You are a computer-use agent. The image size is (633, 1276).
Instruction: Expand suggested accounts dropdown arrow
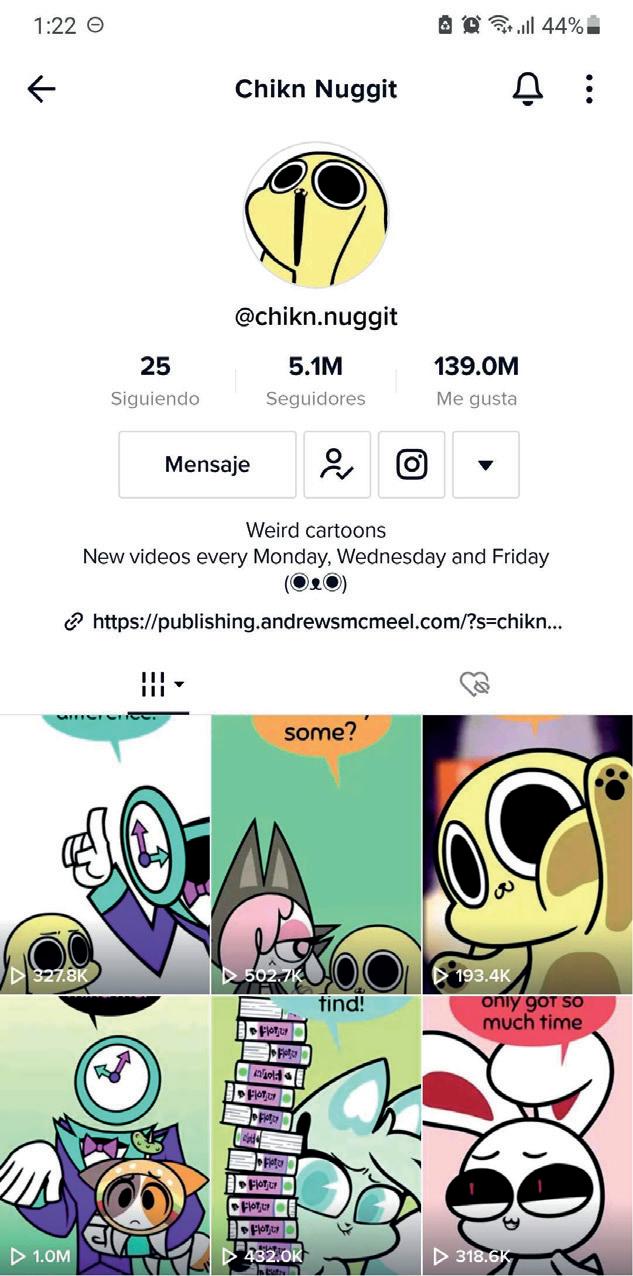486,464
